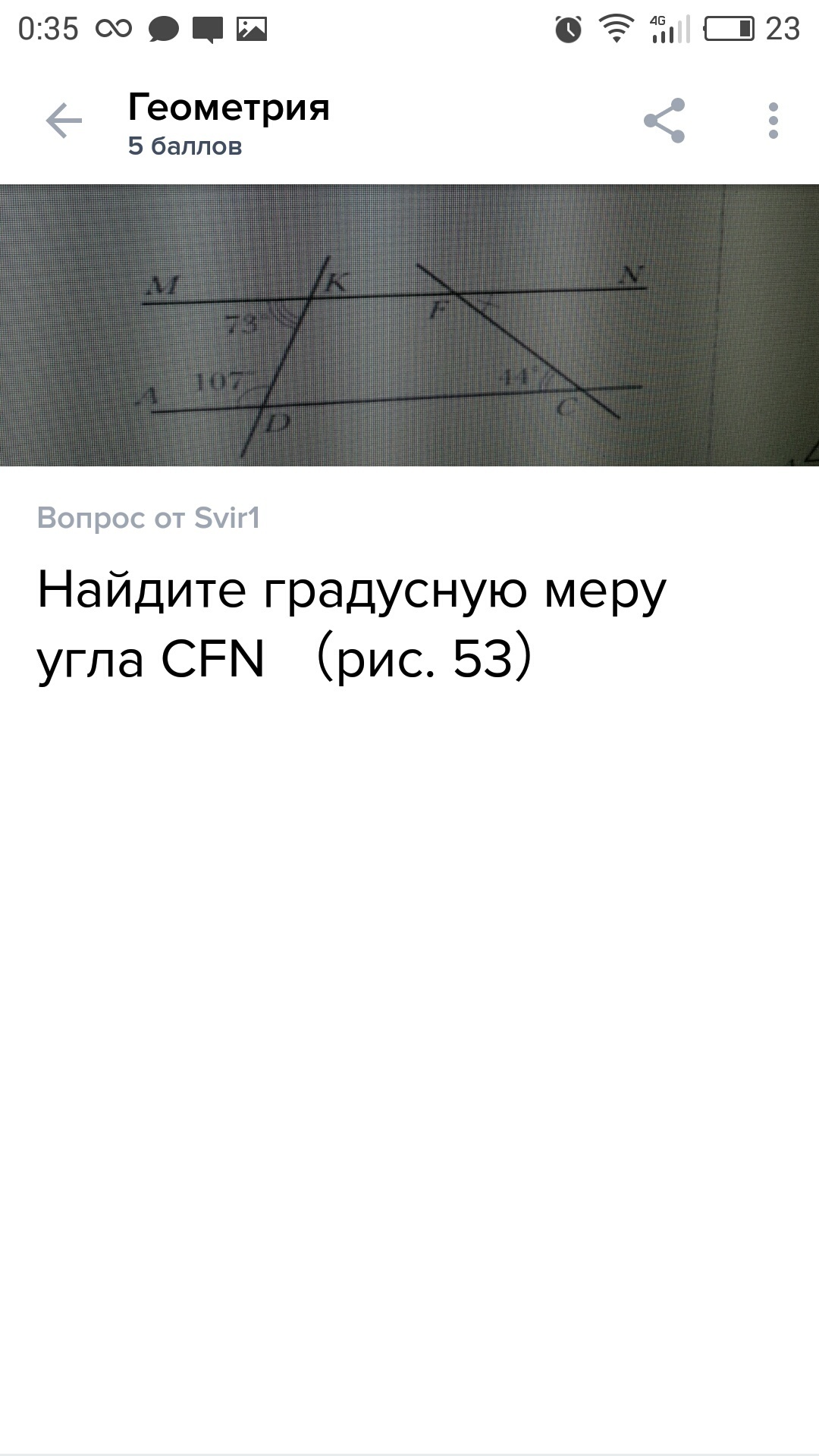Open the three-dot overflow menu
The width and height of the screenshot is (819, 1456).
tap(773, 121)
